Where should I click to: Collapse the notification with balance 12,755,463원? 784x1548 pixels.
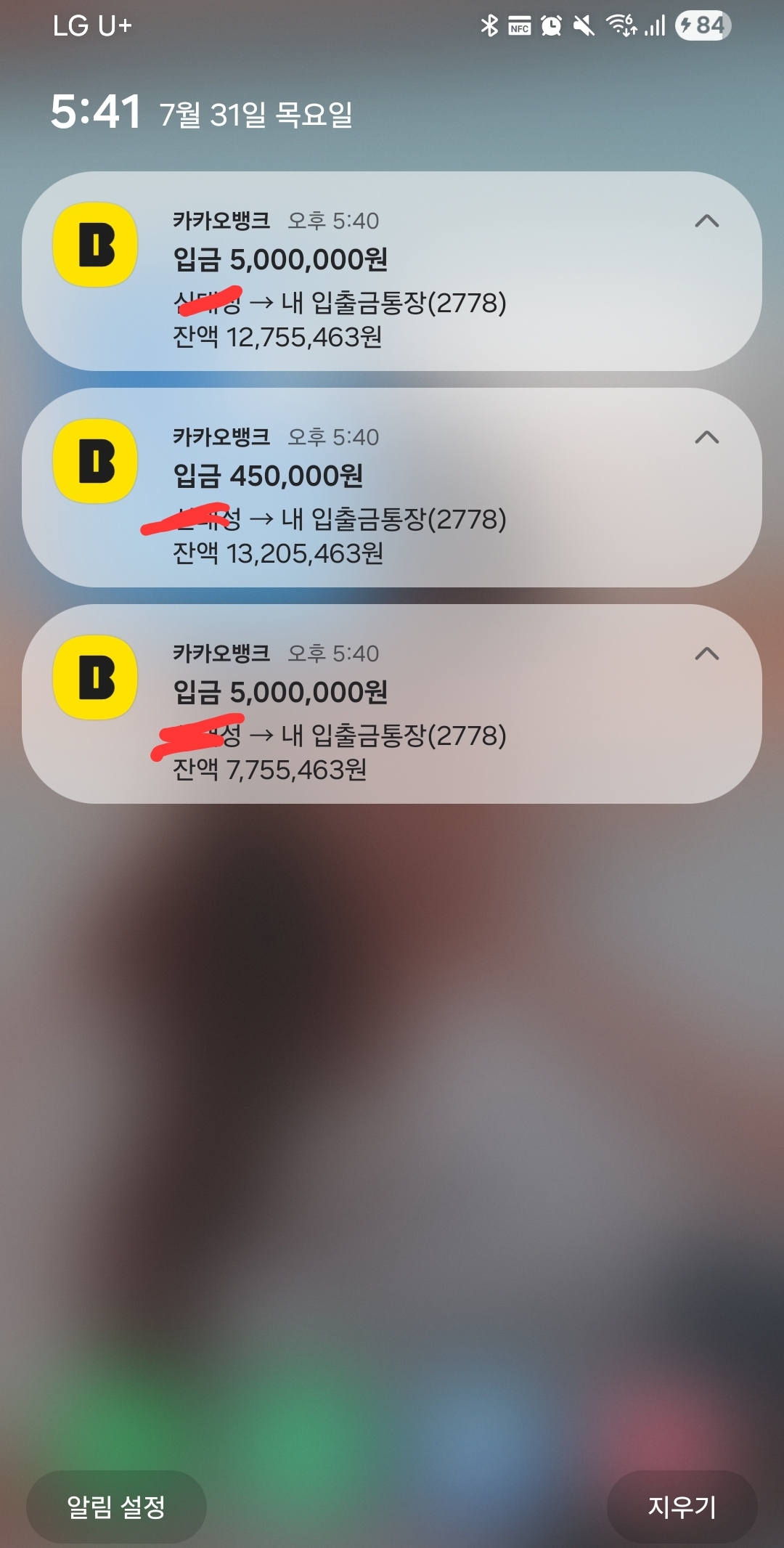(706, 221)
